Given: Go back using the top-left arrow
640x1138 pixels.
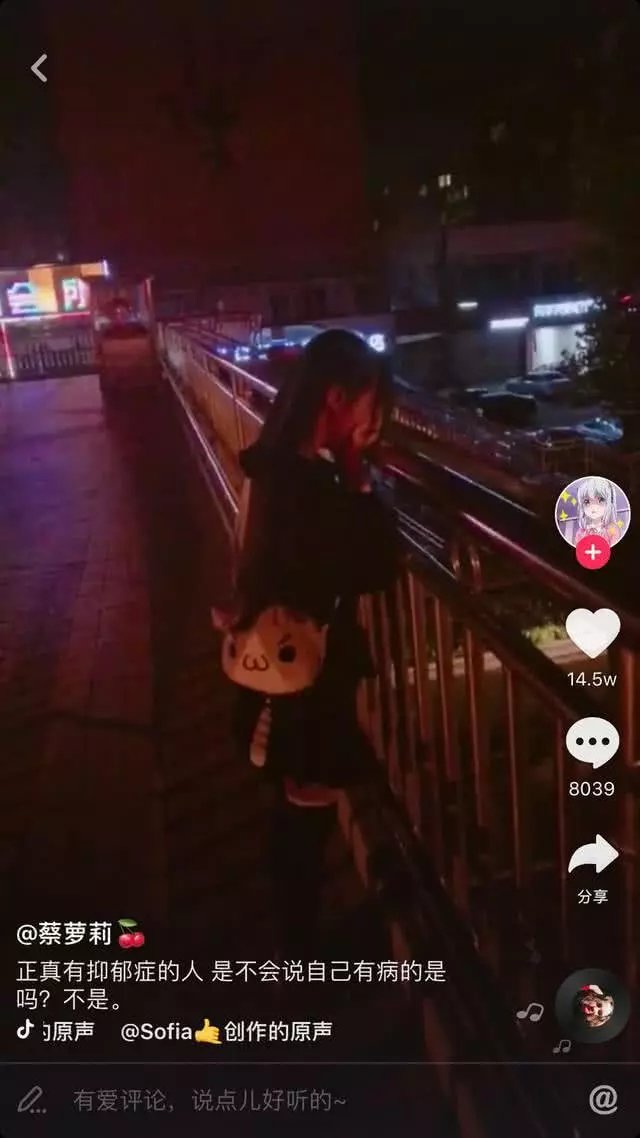Looking at the screenshot, I should click(x=39, y=68).
